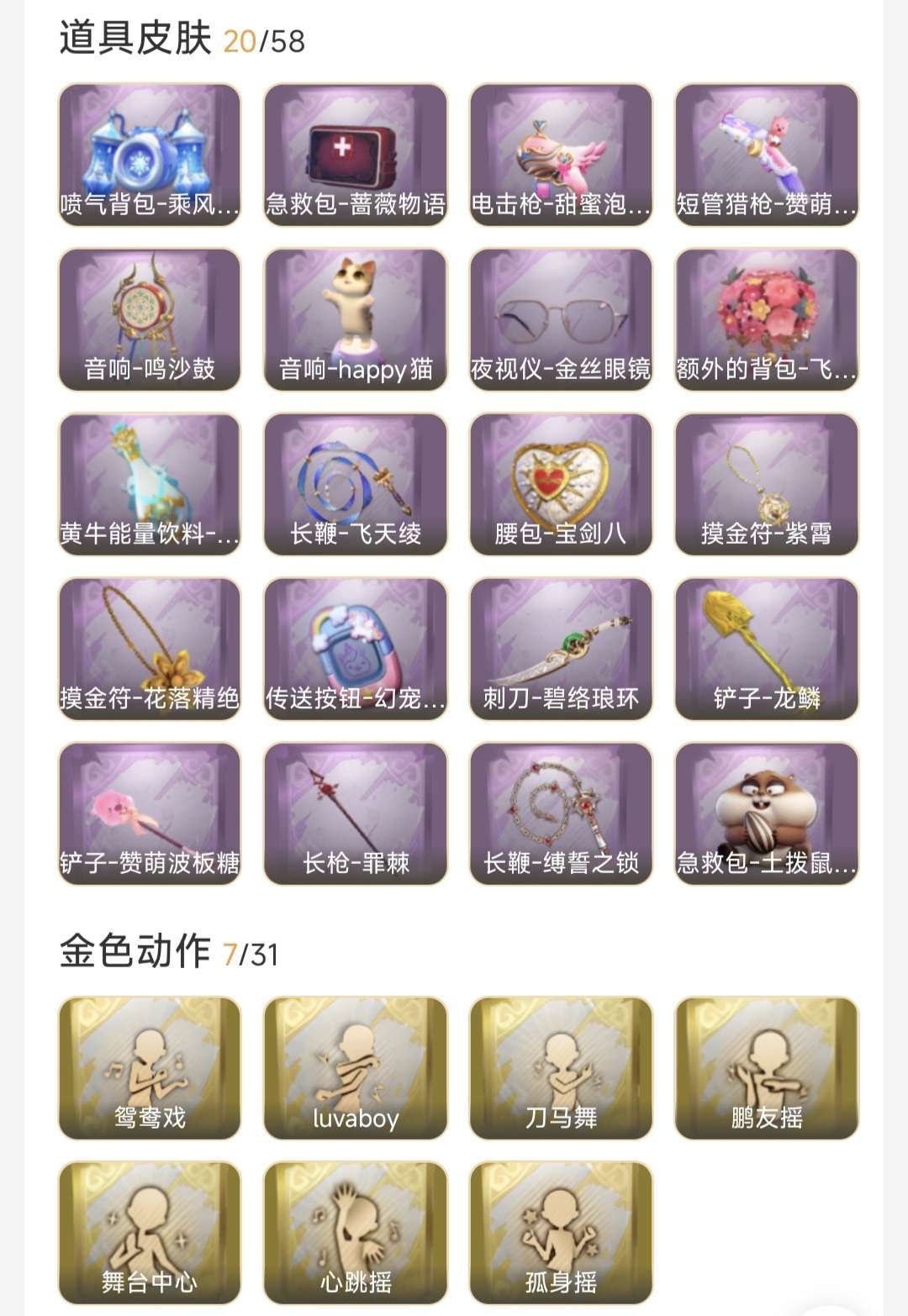Screen dimensions: 908x1316
Task: Select the 铲子-龙鳞 skin tile
Action: [767, 649]
